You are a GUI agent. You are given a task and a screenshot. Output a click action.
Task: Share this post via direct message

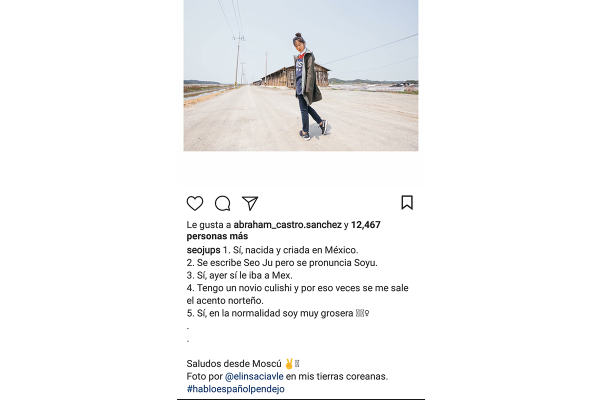(x=250, y=203)
